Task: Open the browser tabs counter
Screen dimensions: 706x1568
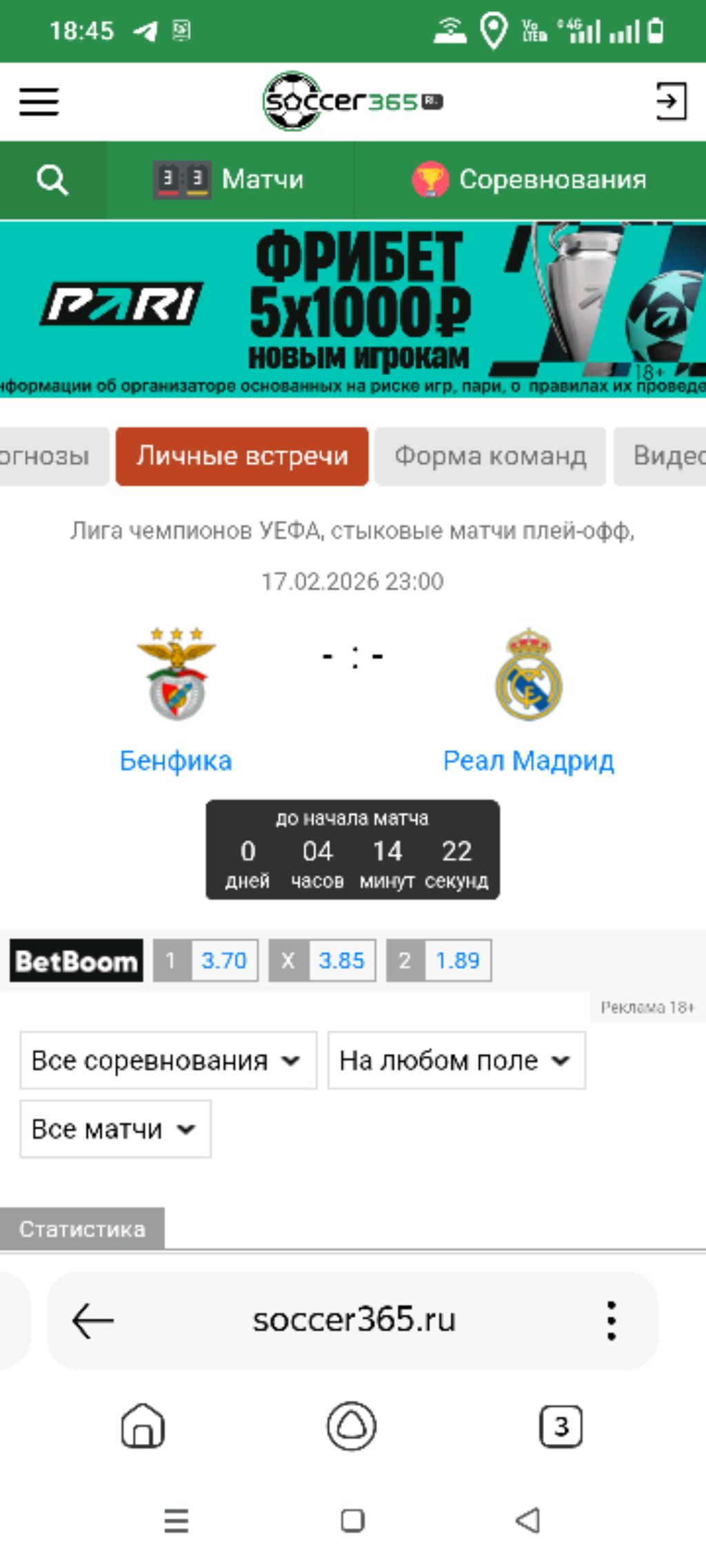Action: [x=560, y=1427]
